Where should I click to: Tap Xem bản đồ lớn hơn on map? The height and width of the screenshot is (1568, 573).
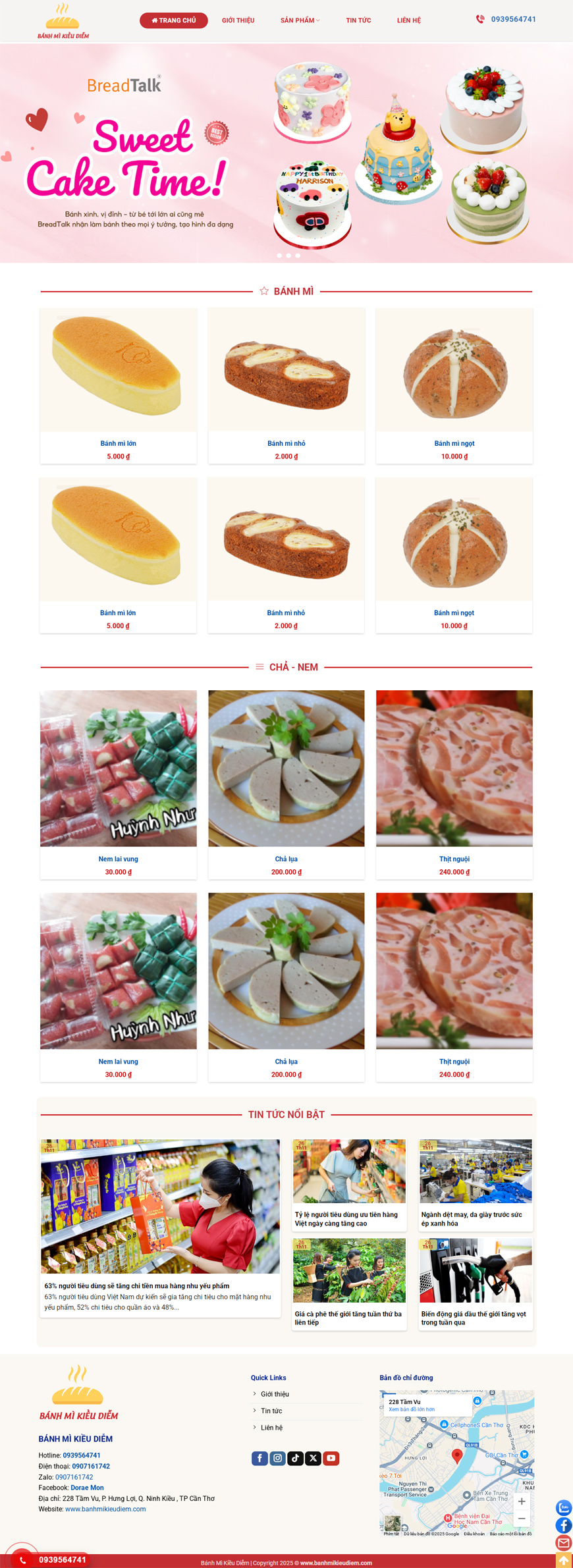coord(411,1409)
